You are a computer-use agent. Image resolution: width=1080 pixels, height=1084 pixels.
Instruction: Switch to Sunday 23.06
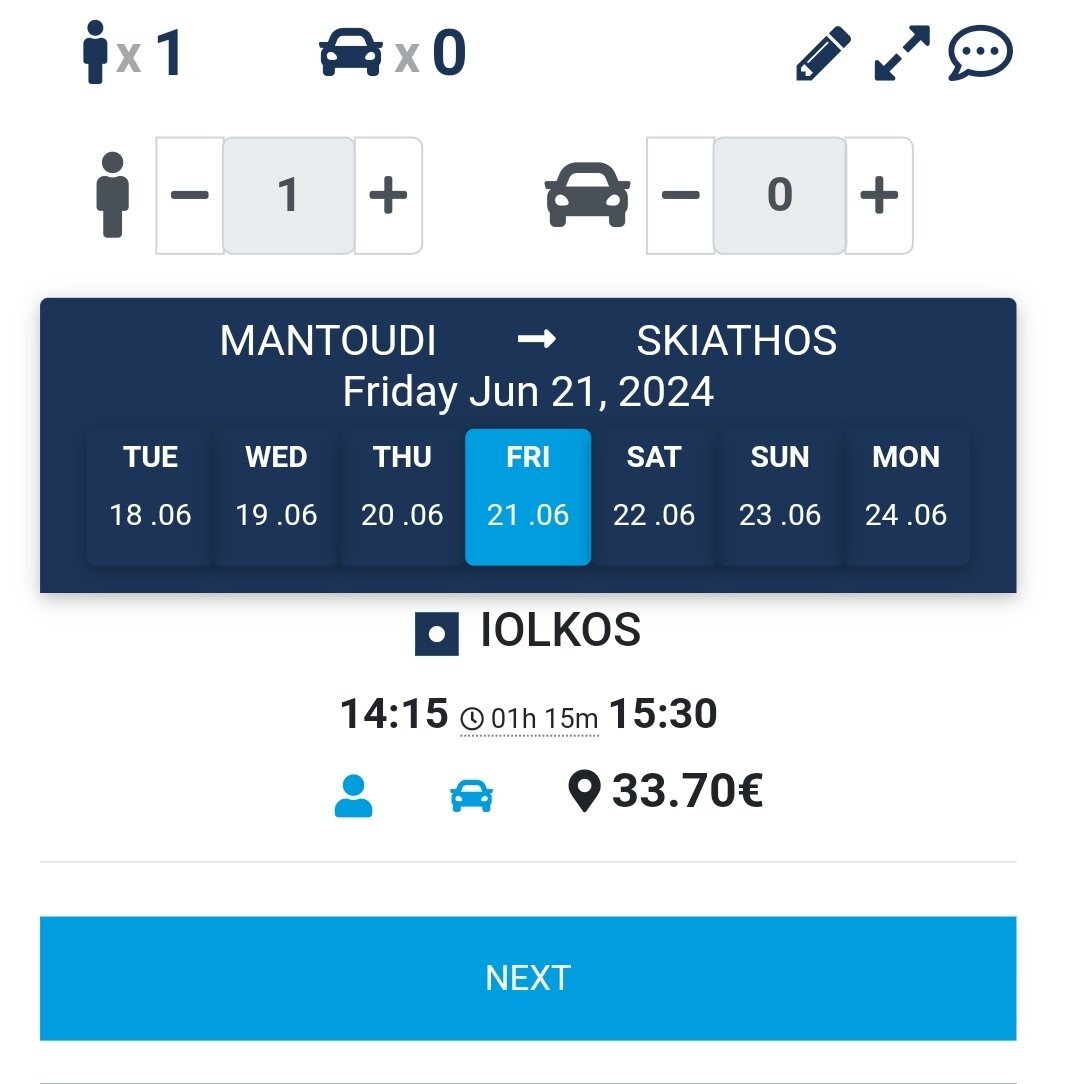point(780,497)
